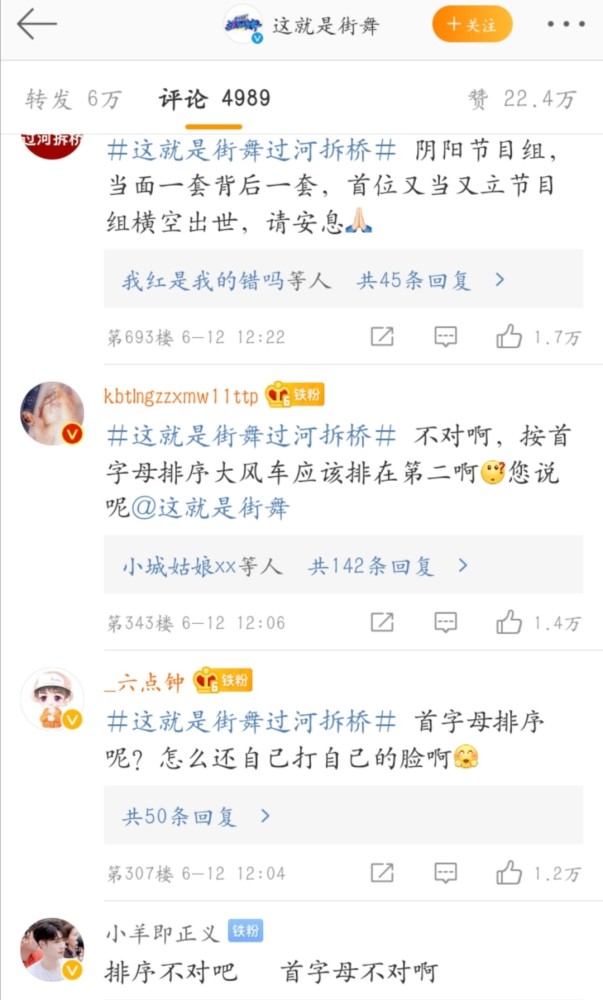Image resolution: width=603 pixels, height=1000 pixels.
Task: Like the comment with 1.4万 likes
Action: [x=510, y=623]
